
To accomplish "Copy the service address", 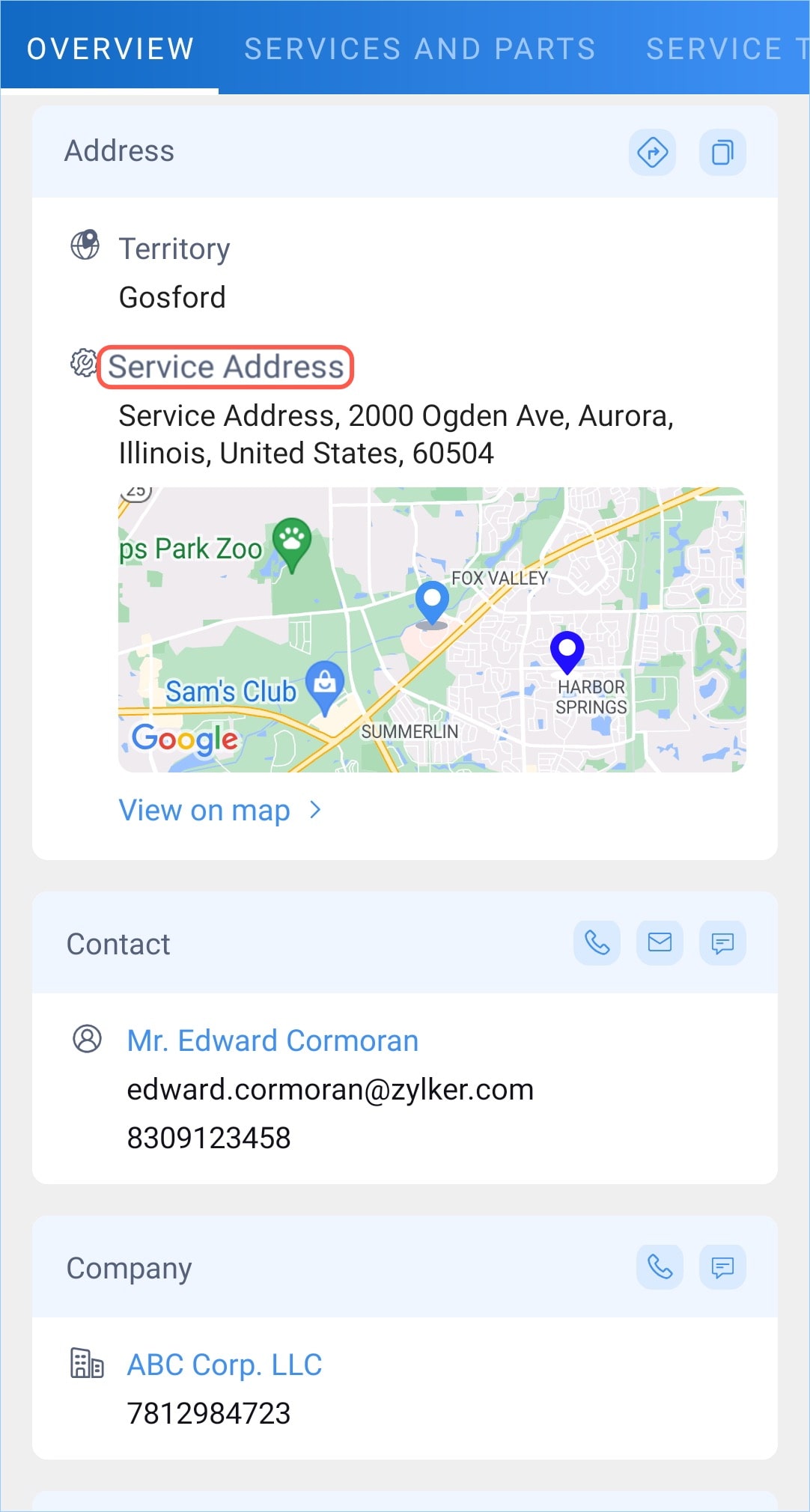I will coord(722,153).
